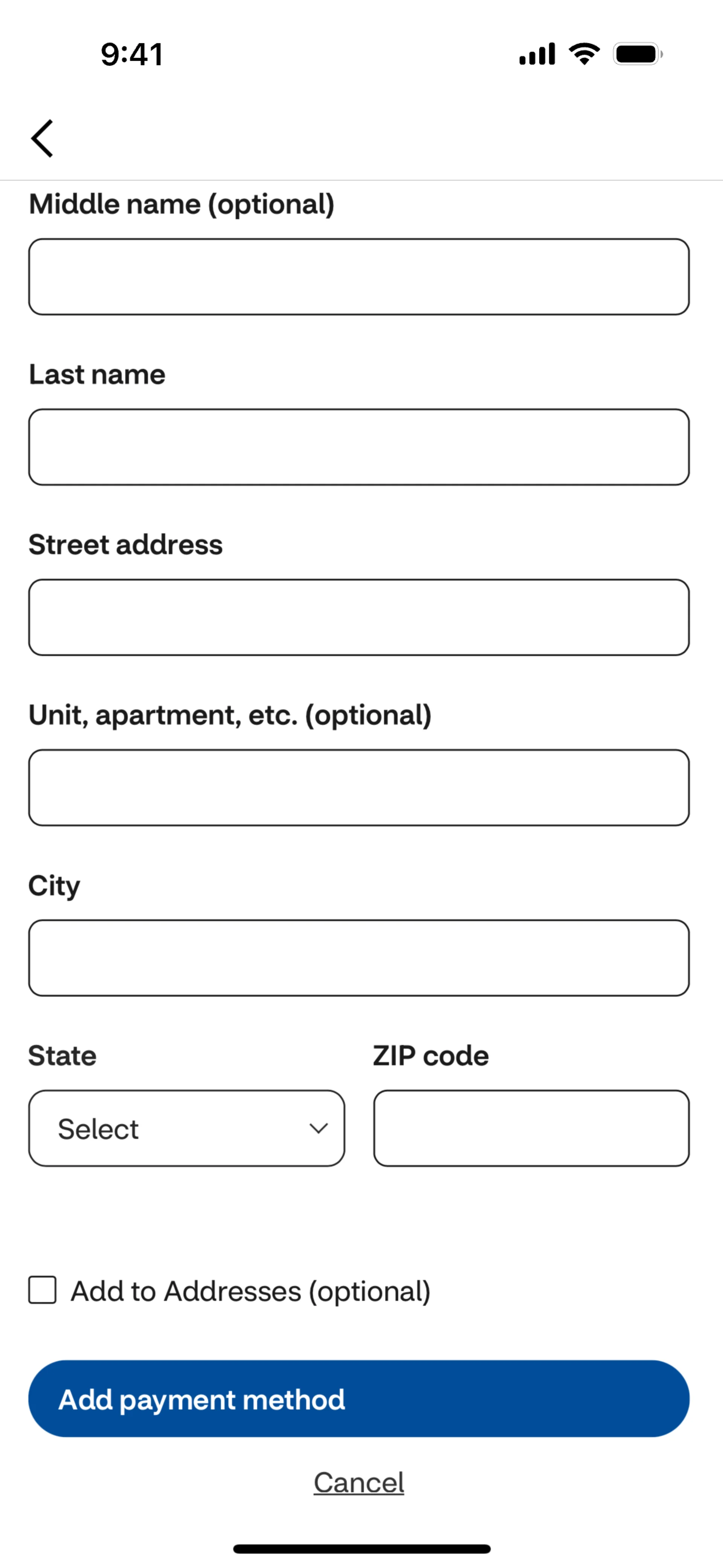Check the Add to Addresses checkbox
Viewport: 723px width, 1568px height.
click(x=43, y=1290)
